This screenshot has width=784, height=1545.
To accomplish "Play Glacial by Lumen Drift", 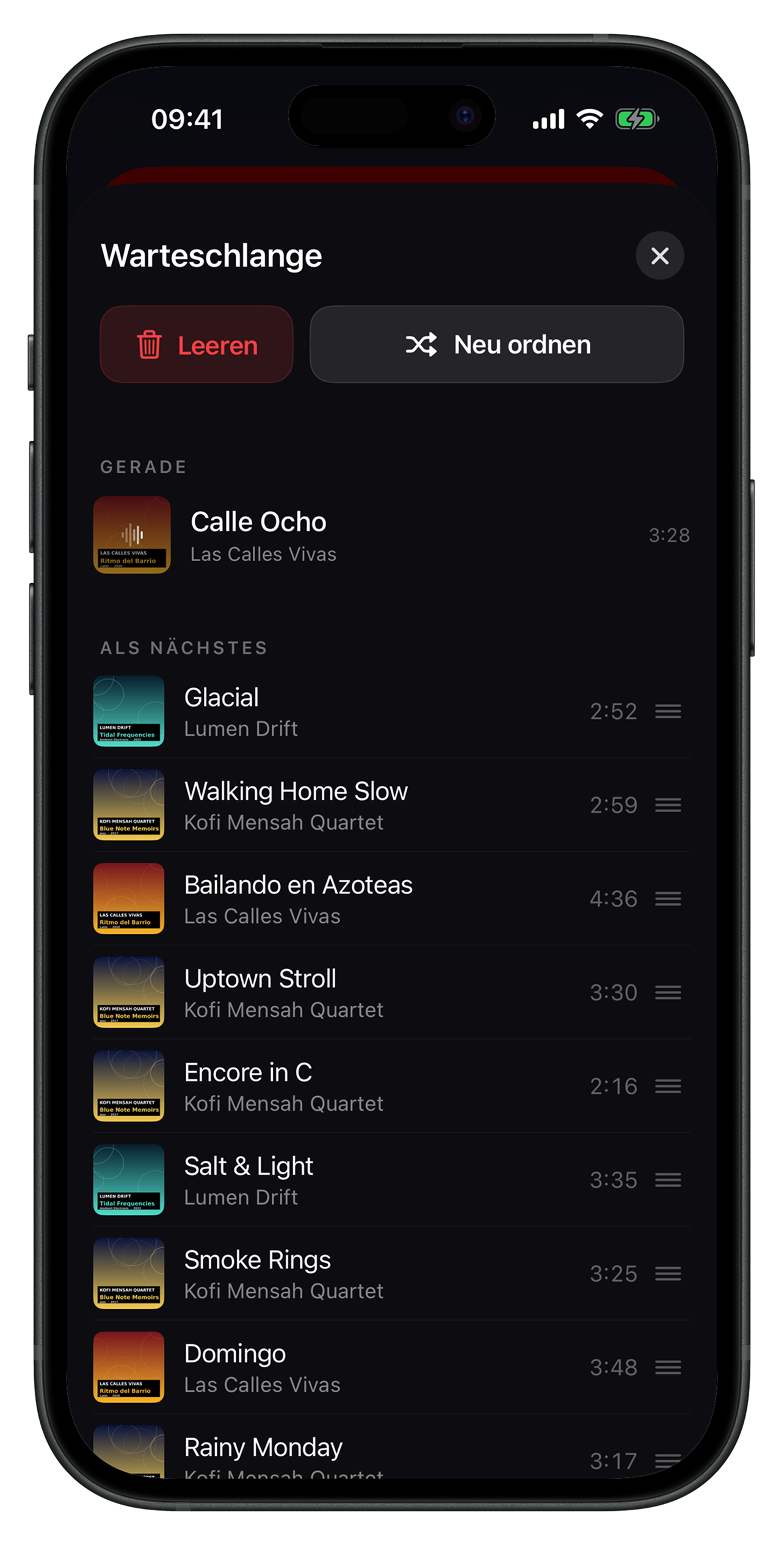I will 391,711.
